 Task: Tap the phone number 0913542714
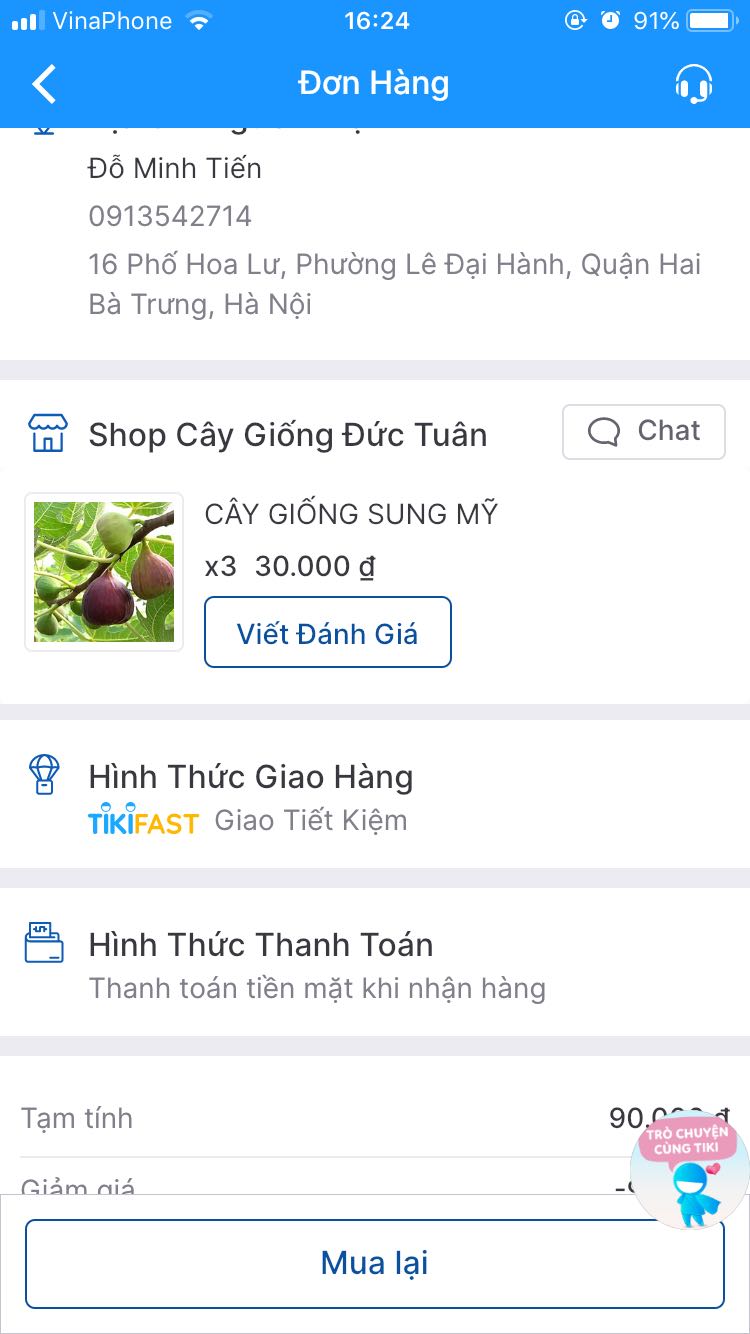coord(170,216)
